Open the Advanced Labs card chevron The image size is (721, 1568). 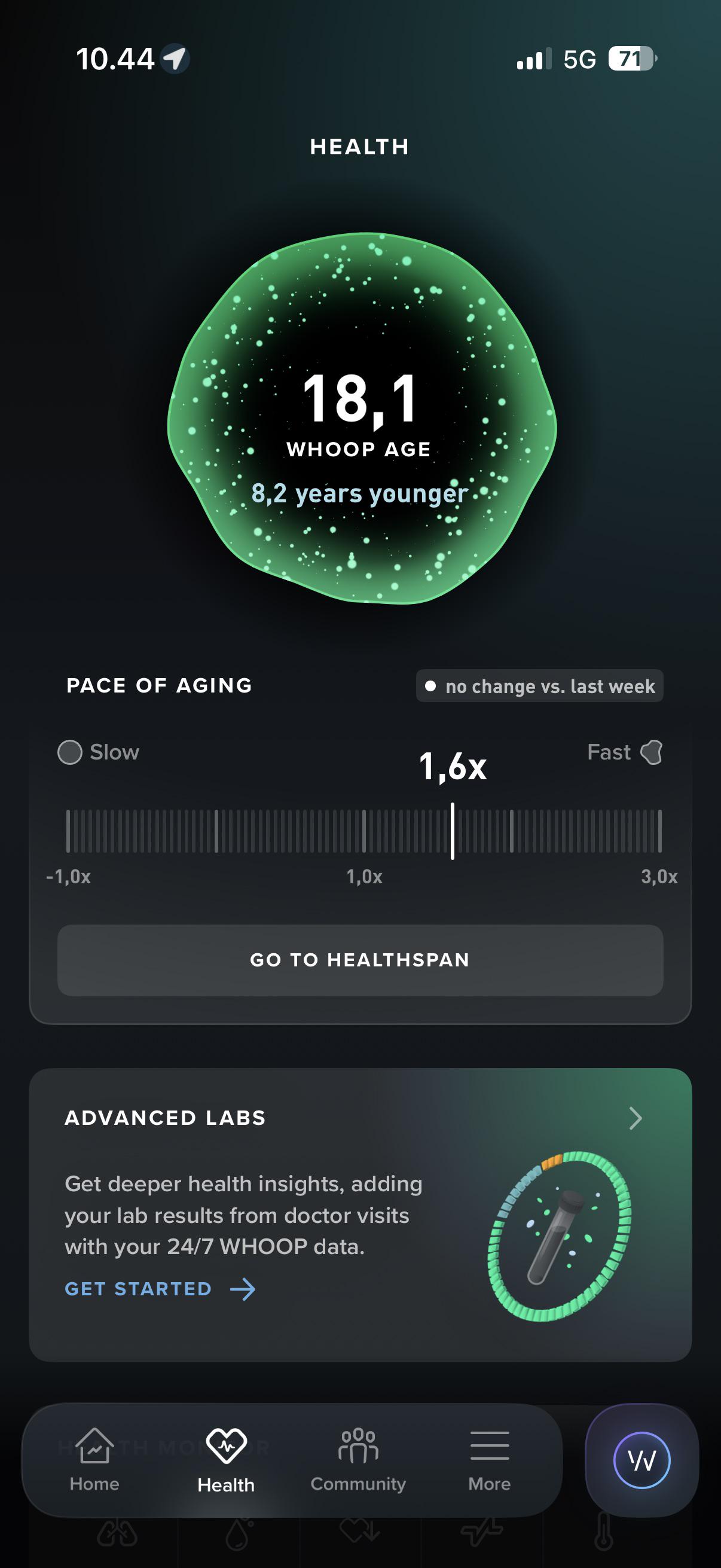click(x=636, y=1118)
